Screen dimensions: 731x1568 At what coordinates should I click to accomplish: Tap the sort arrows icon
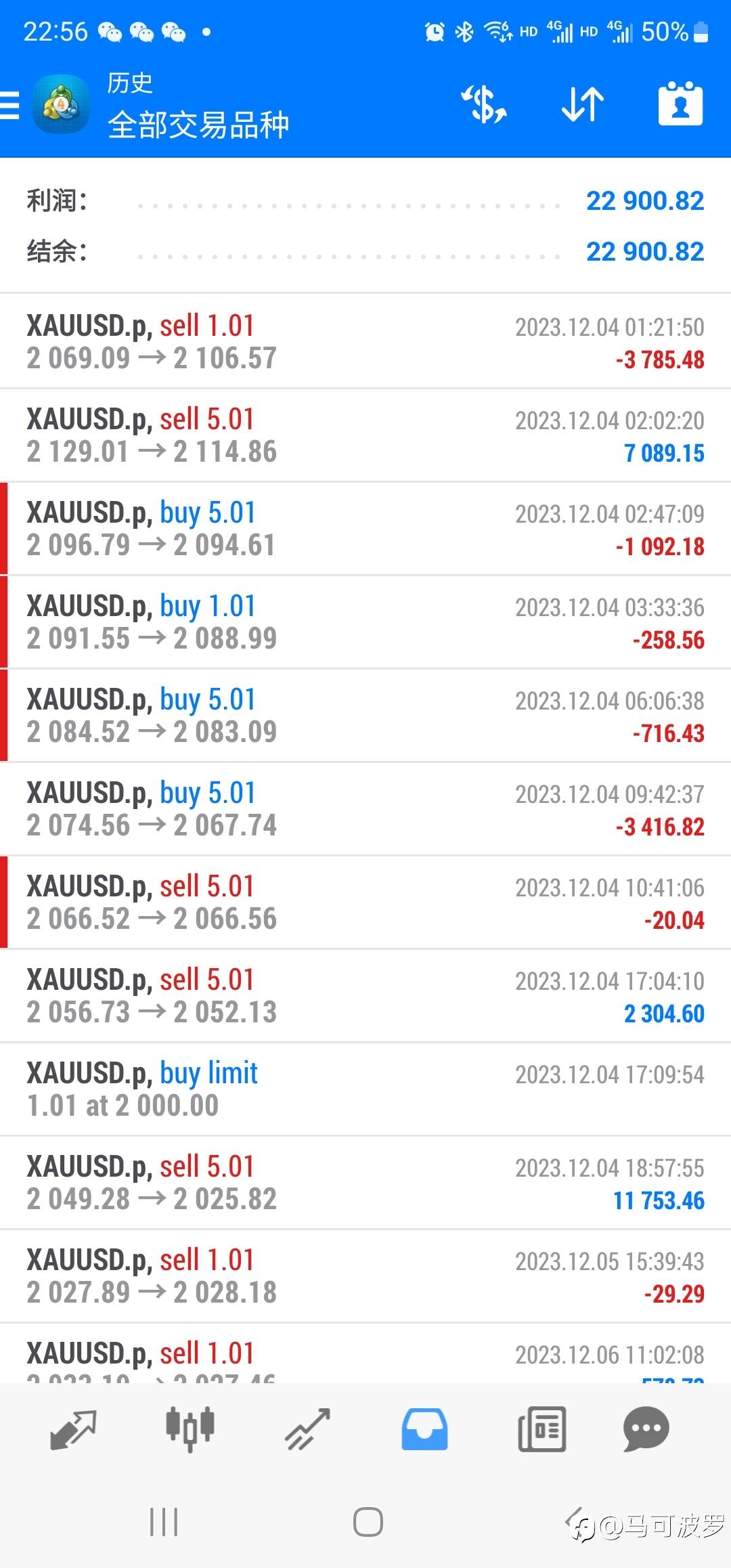tap(582, 105)
